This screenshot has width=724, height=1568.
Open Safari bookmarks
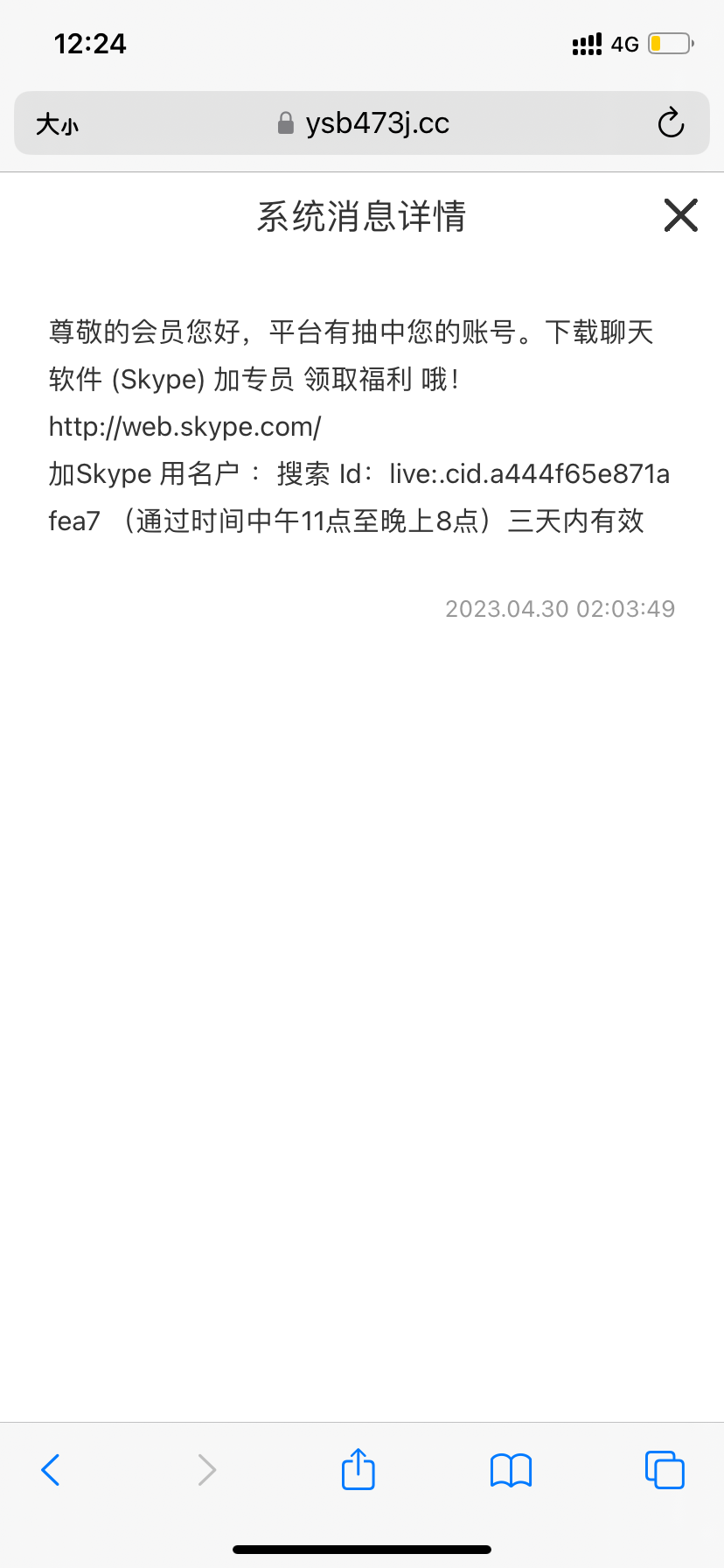coord(511,1469)
